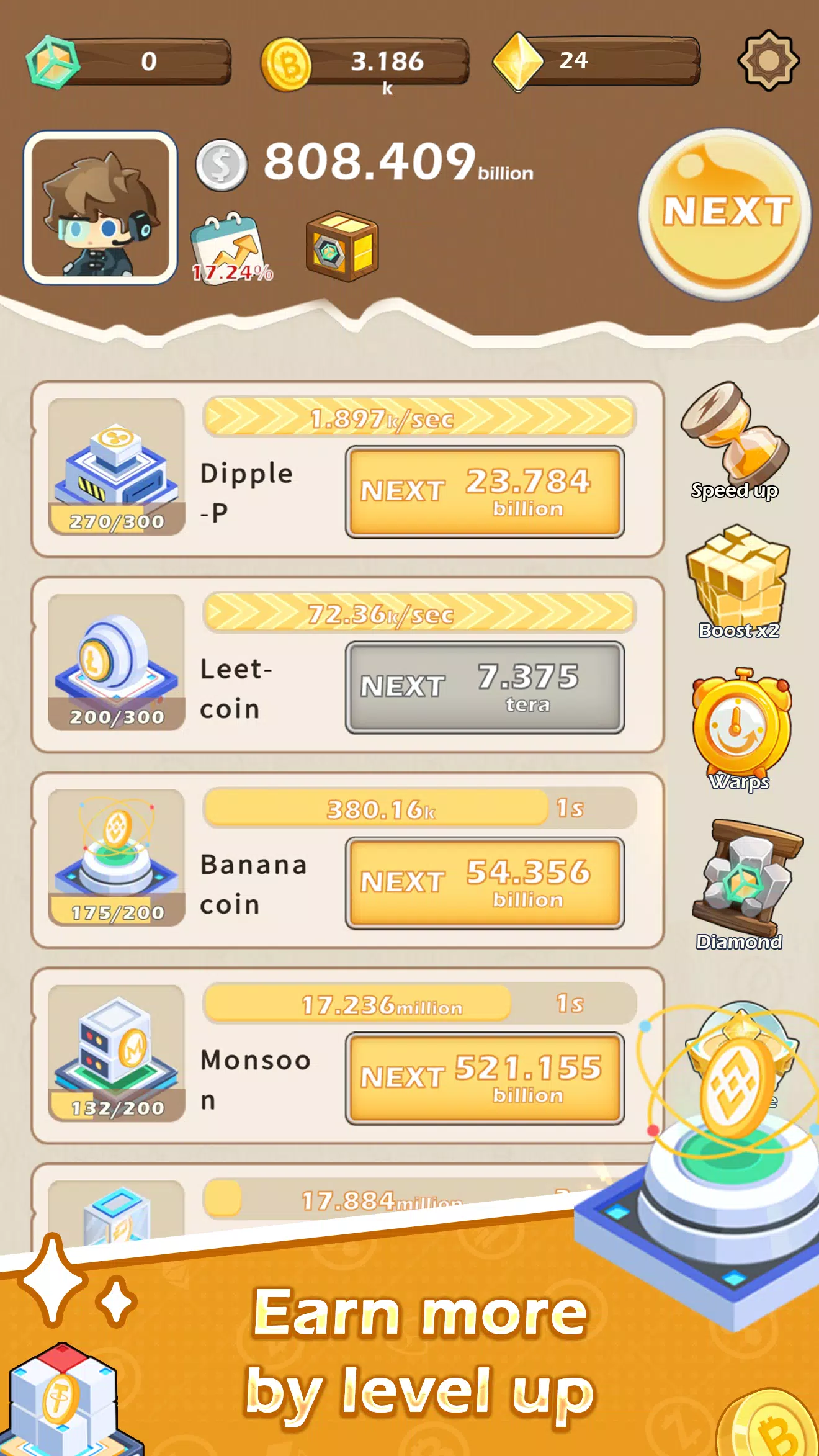Upgrade Banana coin for 54.356 billion
The image size is (819, 1456).
click(x=486, y=884)
